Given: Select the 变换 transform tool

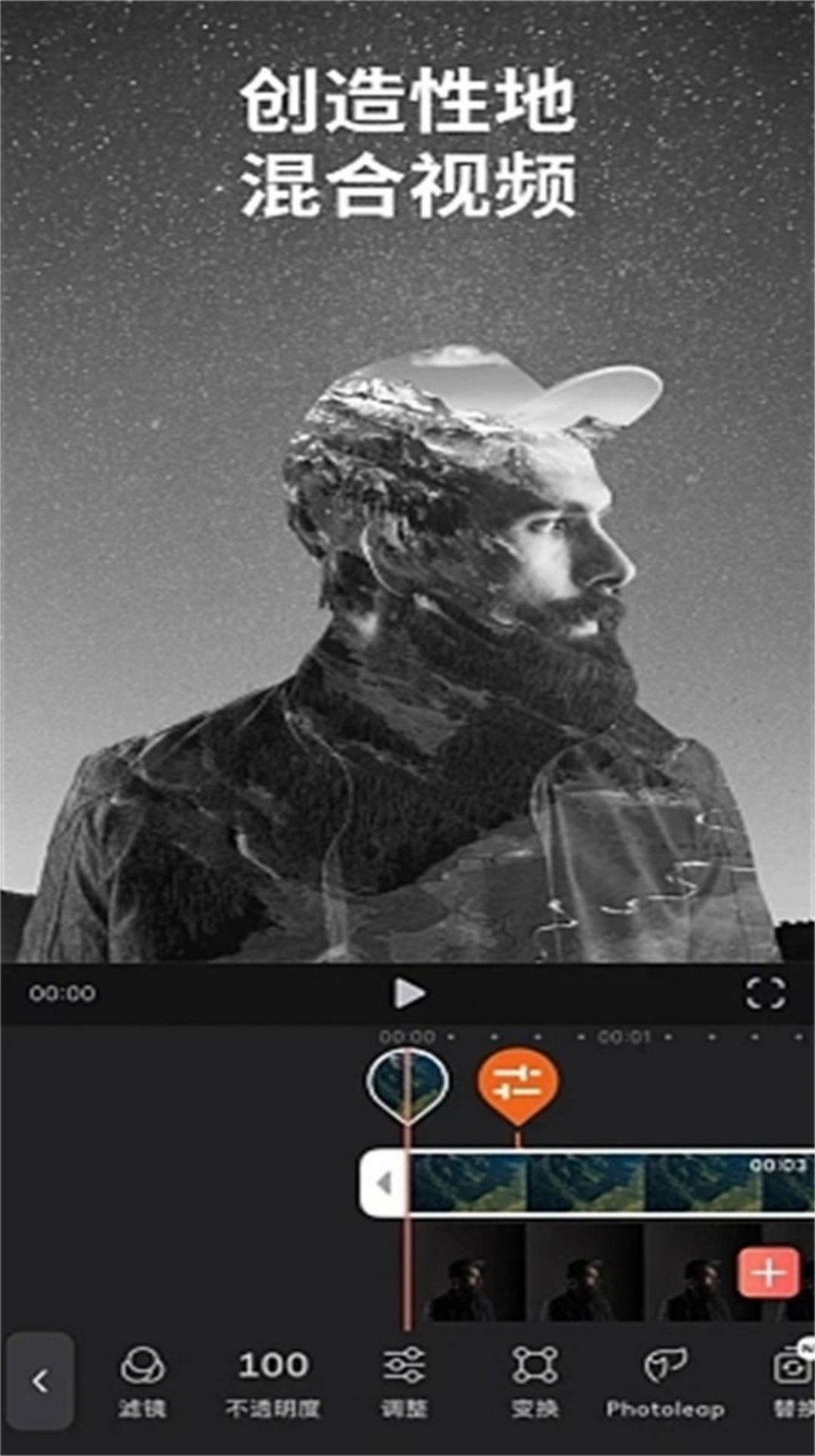Looking at the screenshot, I should pos(534,1381).
